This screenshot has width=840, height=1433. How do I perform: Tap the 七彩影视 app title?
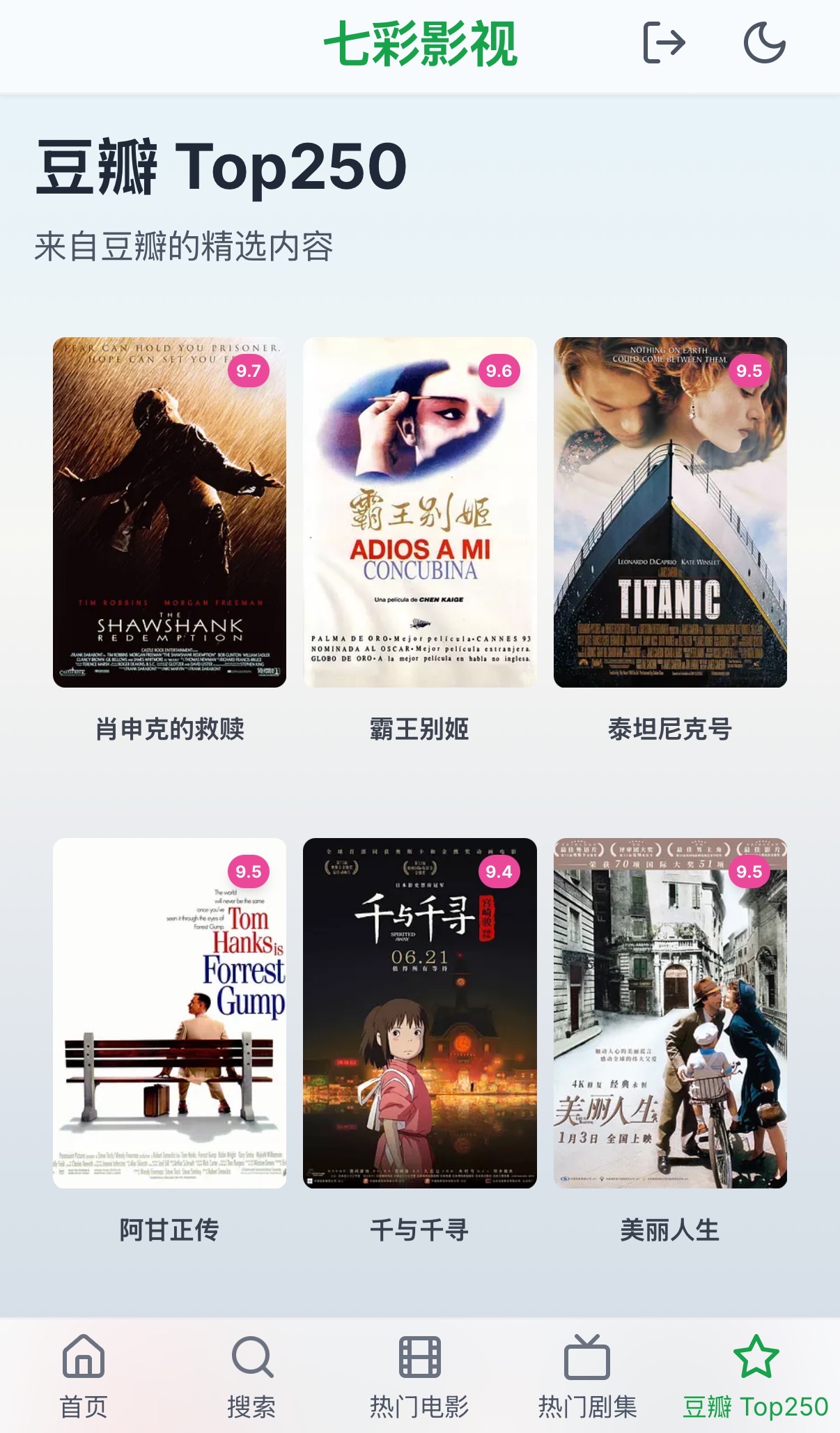pyautogui.click(x=420, y=44)
